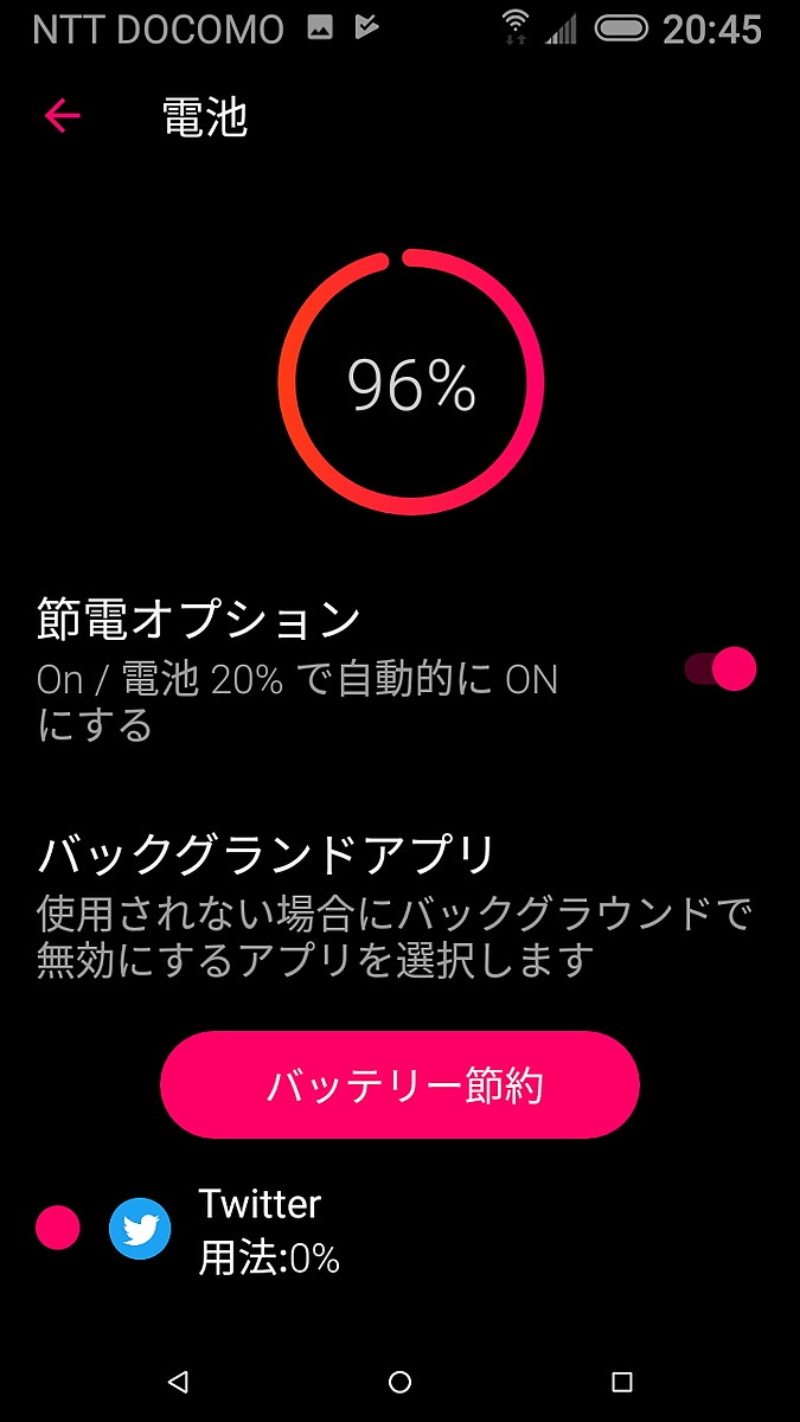This screenshot has width=800, height=1422.
Task: Open the recent apps overview
Action: [621, 1382]
